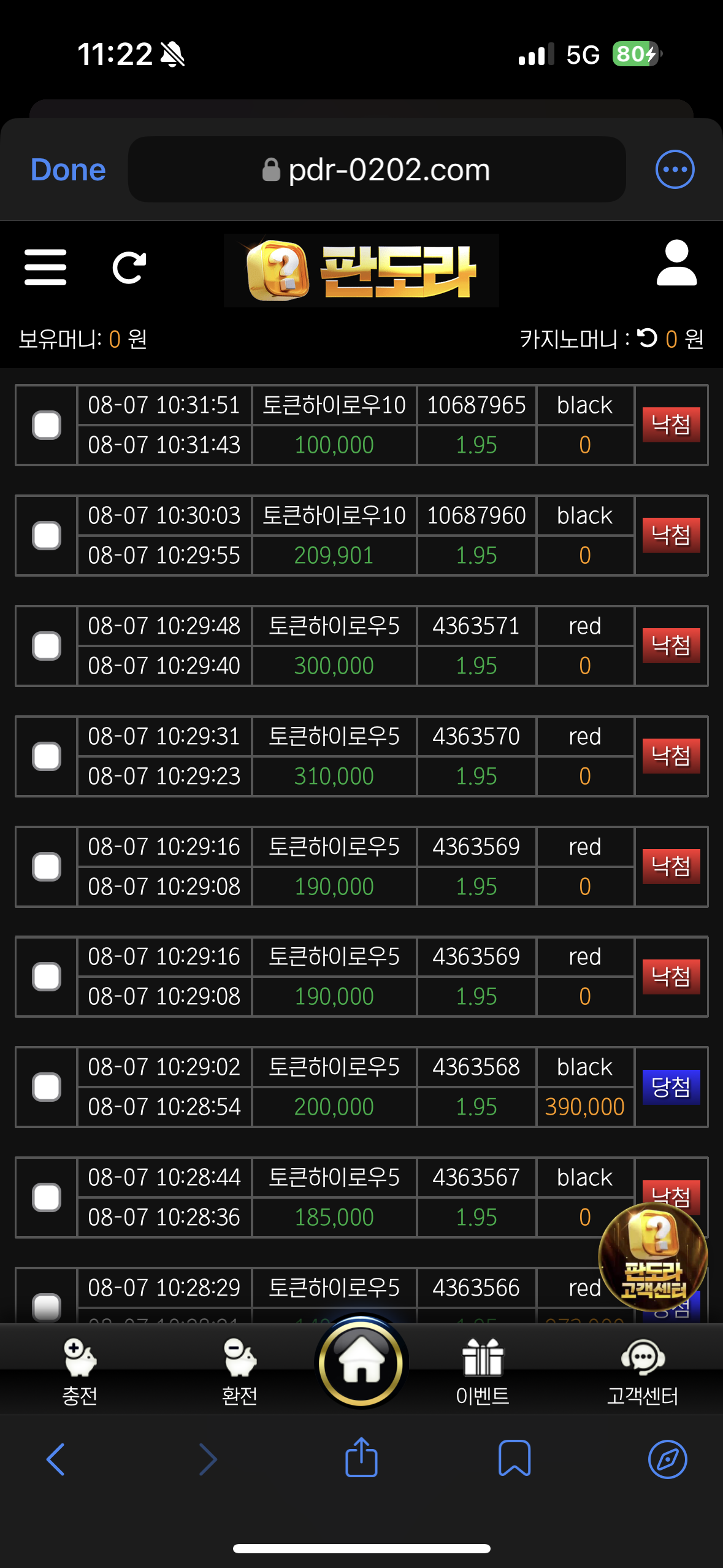Viewport: 723px width, 1568px height.
Task: Open the hamburger side menu
Action: pyautogui.click(x=45, y=267)
